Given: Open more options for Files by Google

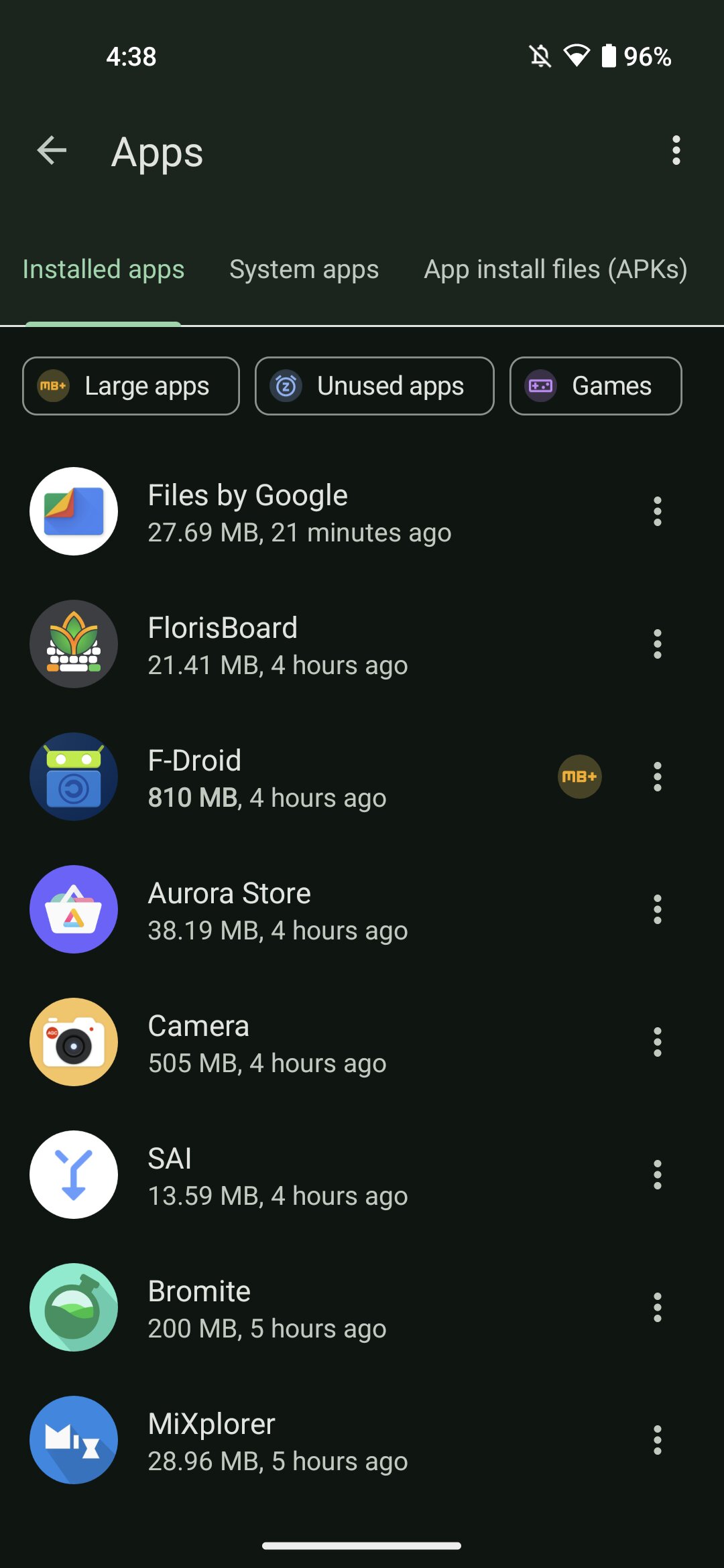Looking at the screenshot, I should coord(657,511).
